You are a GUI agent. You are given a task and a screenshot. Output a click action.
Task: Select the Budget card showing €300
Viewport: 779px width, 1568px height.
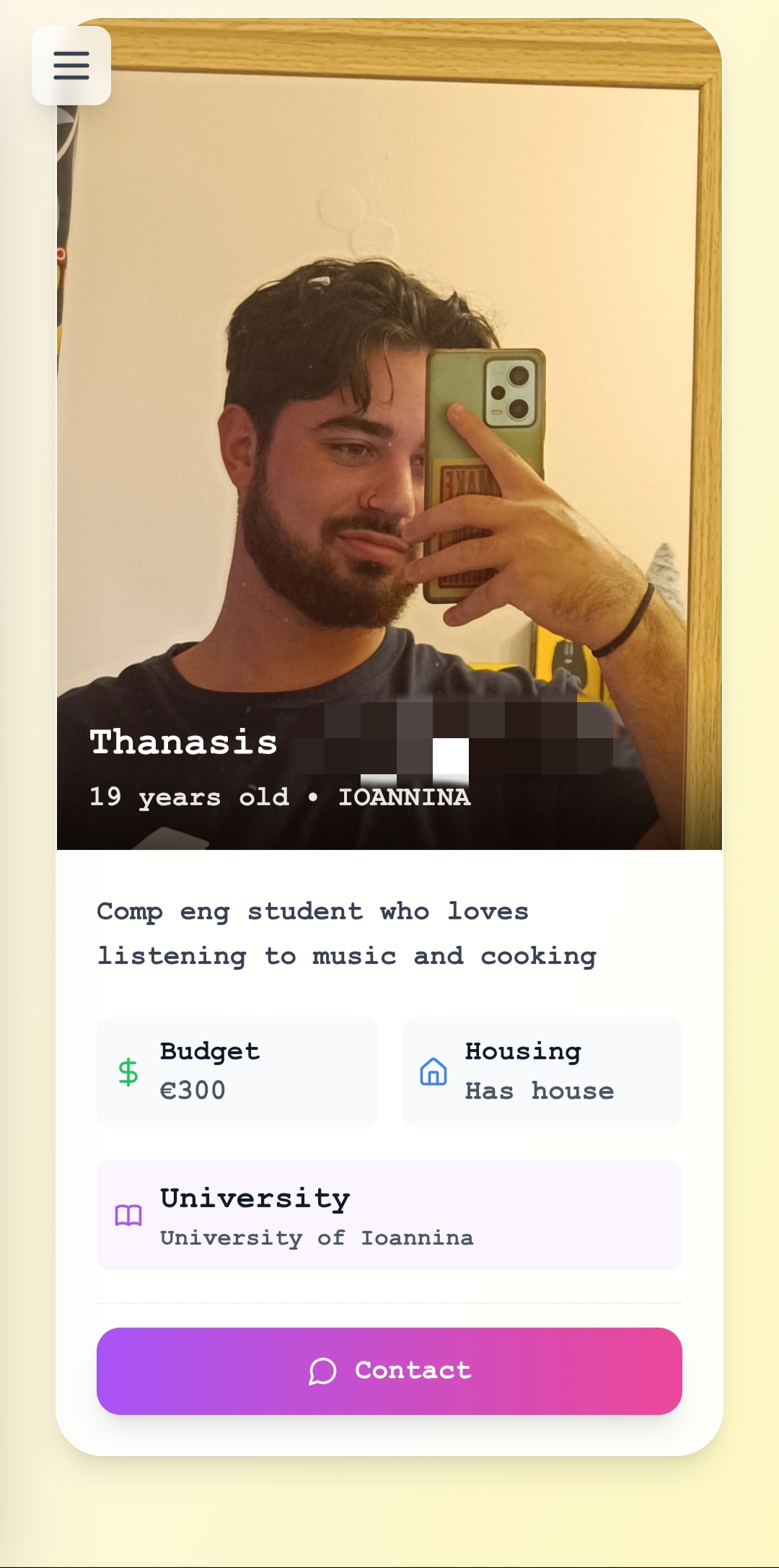[237, 1073]
